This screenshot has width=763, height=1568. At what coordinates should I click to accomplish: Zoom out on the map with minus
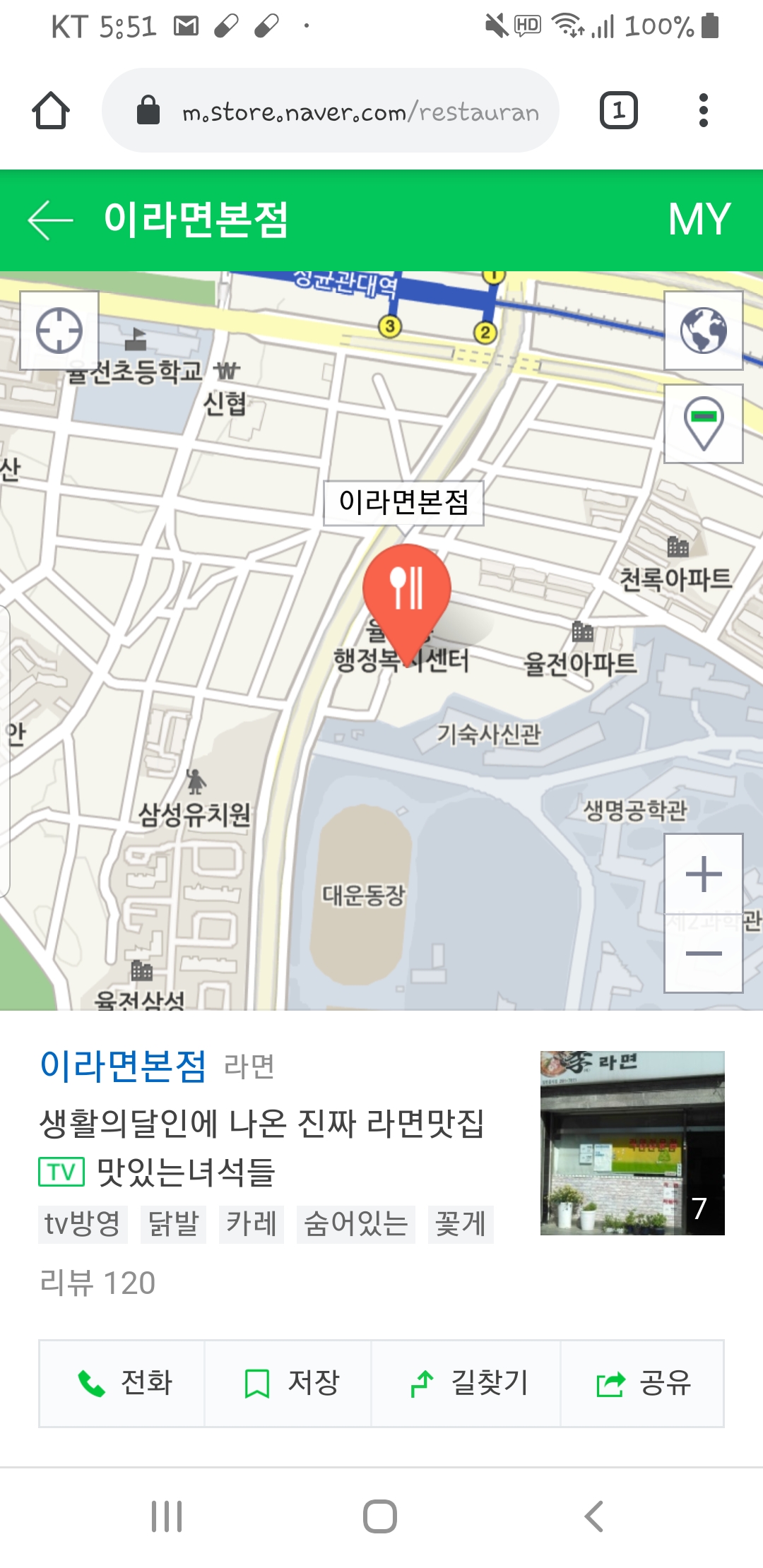pos(704,954)
